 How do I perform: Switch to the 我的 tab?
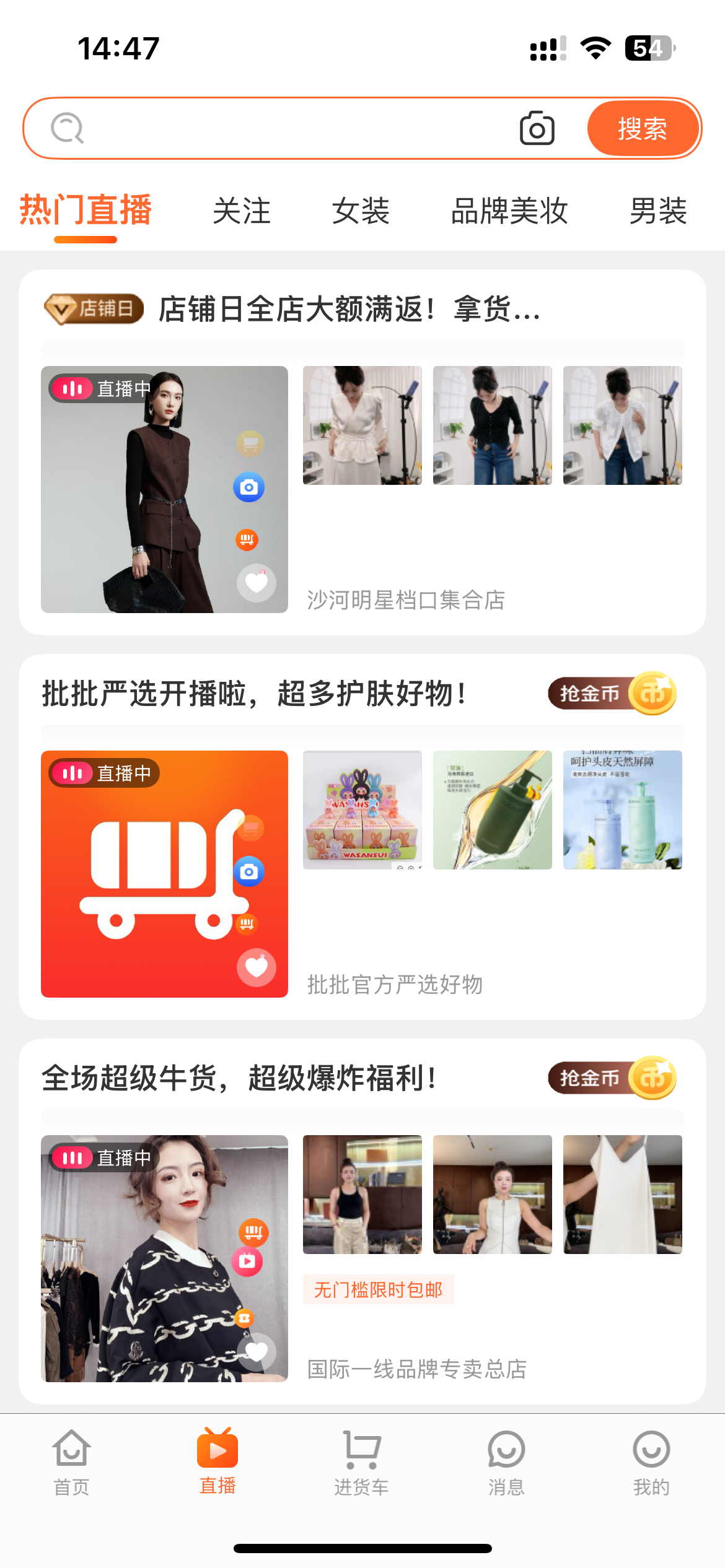[x=651, y=1461]
